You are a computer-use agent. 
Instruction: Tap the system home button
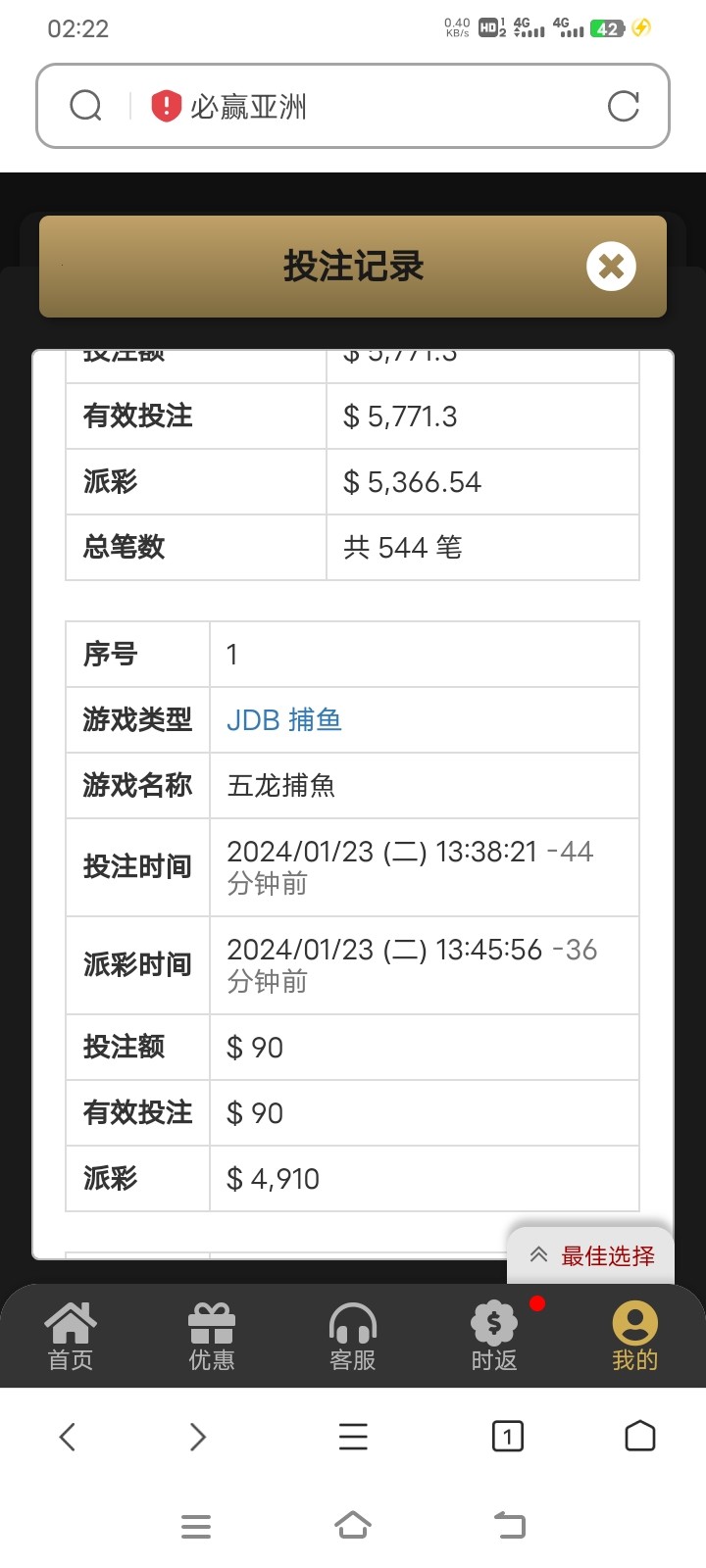coord(353,1526)
